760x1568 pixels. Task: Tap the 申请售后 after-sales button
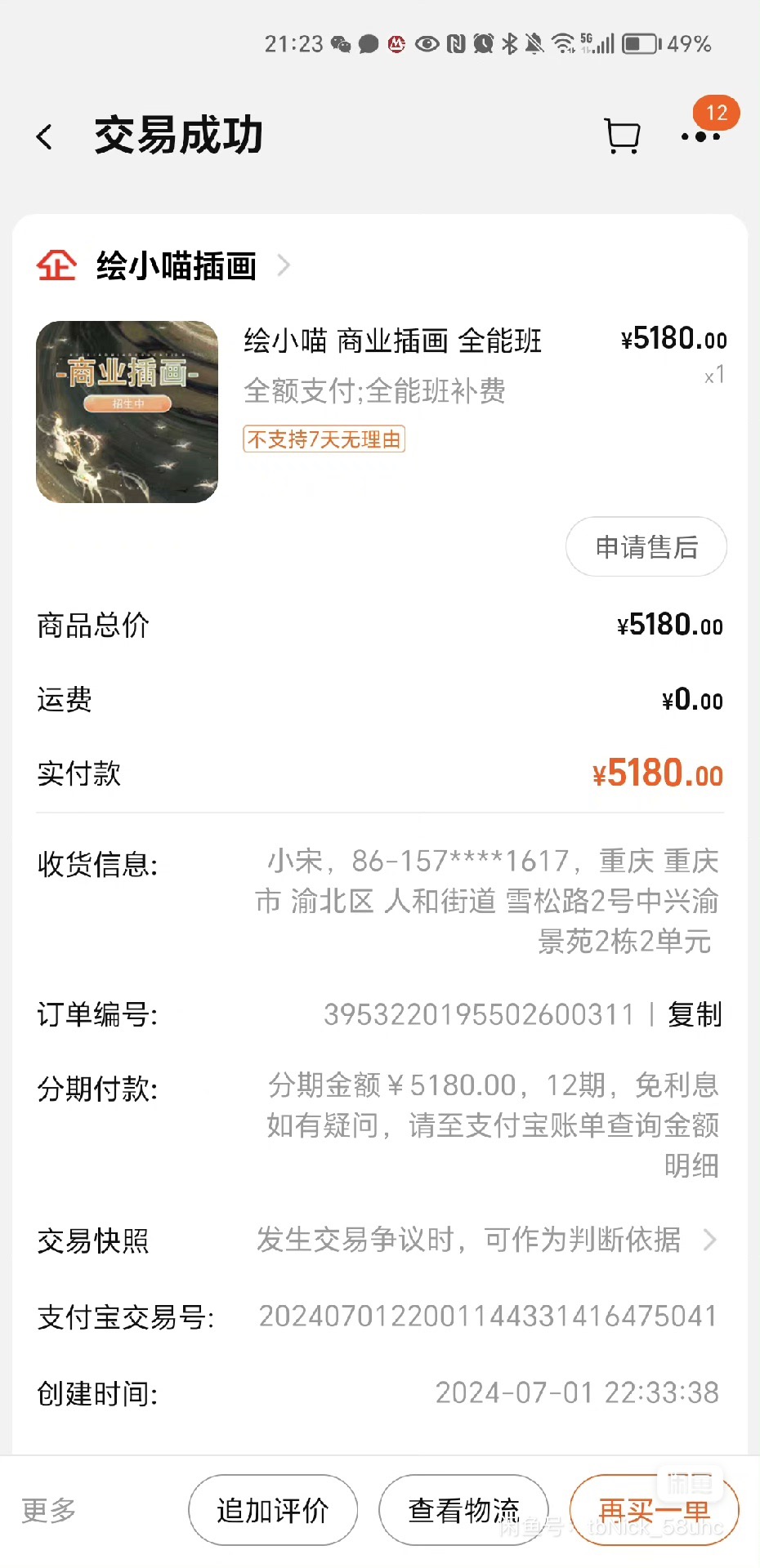tap(646, 547)
